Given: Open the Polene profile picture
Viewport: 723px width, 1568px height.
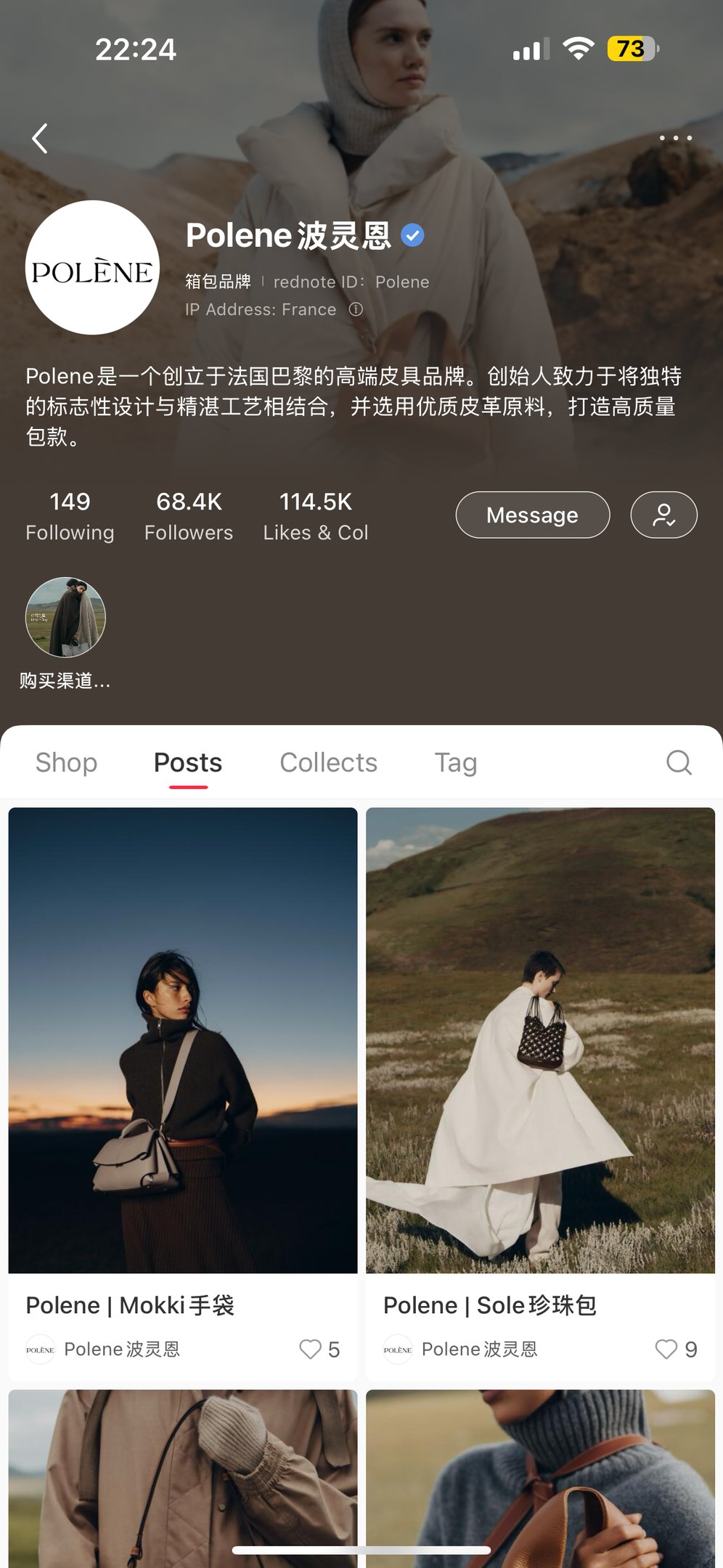Looking at the screenshot, I should (92, 268).
